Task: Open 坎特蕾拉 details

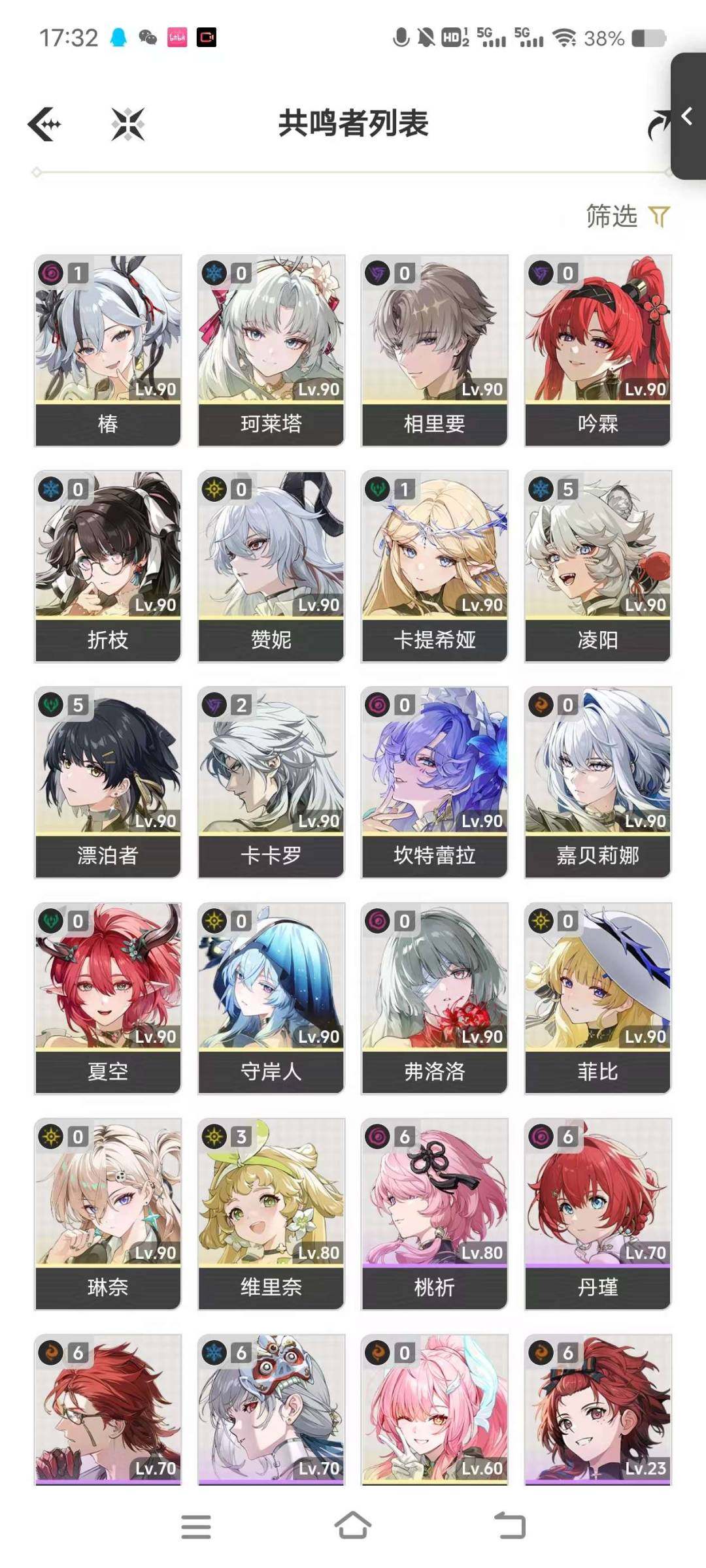Action: (x=434, y=781)
